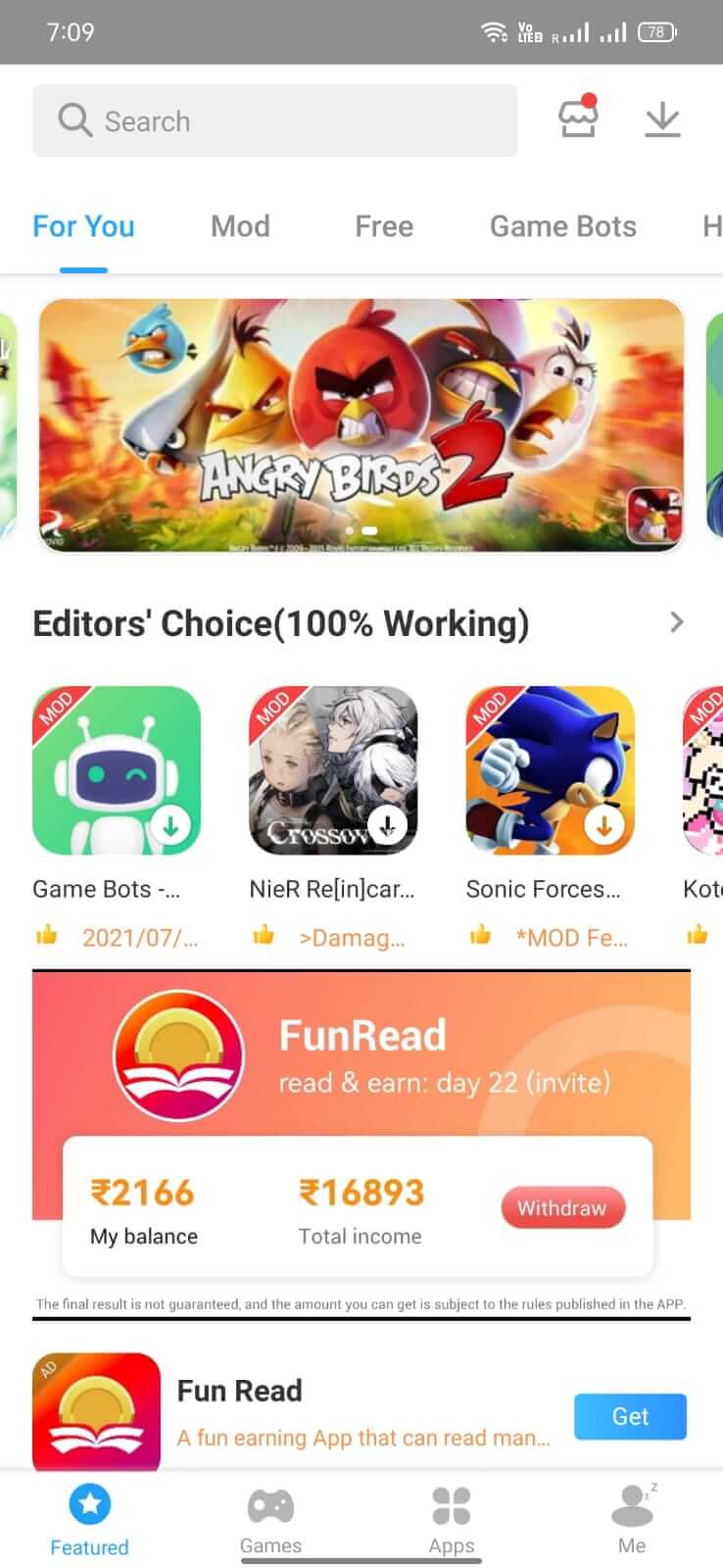Click the gift icon with red notification dot
The width and height of the screenshot is (723, 1568).
click(577, 120)
